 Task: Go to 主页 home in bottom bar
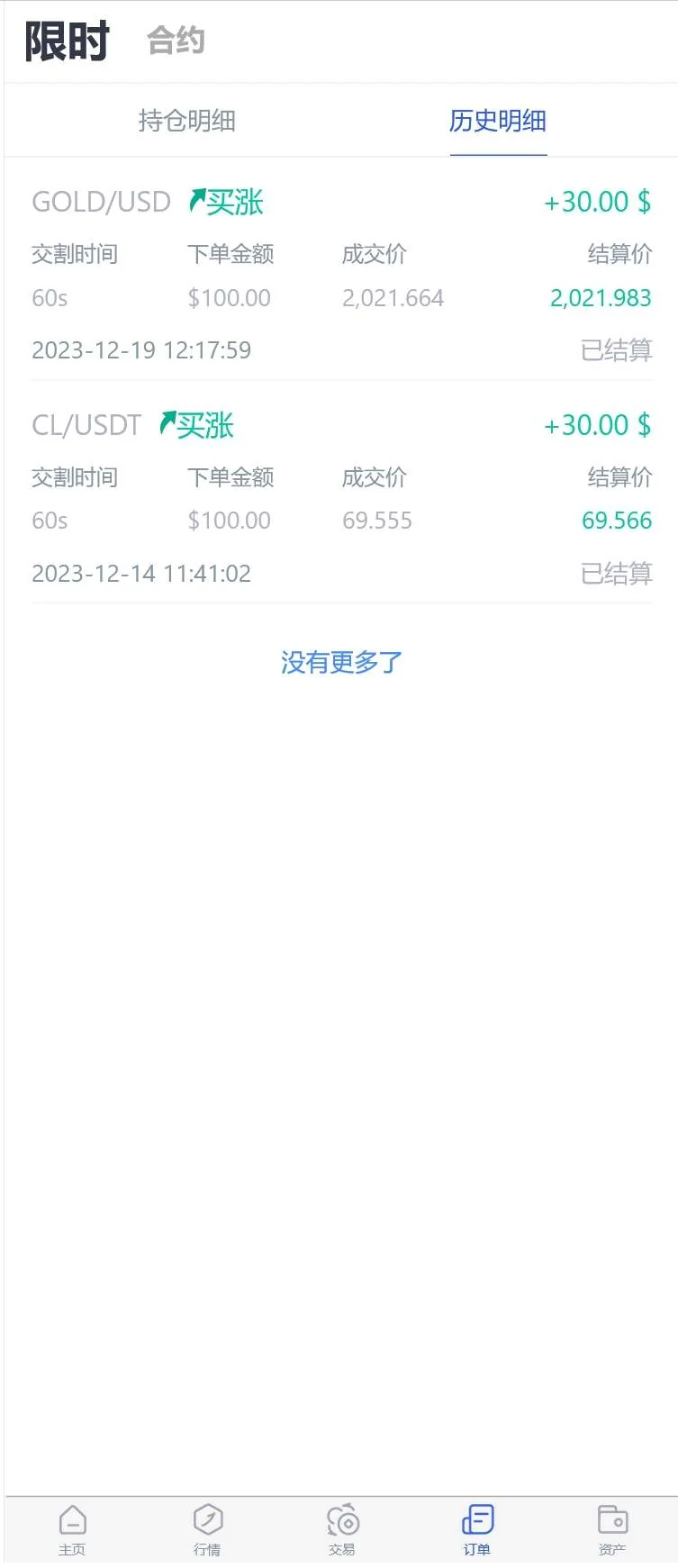tap(72, 1529)
